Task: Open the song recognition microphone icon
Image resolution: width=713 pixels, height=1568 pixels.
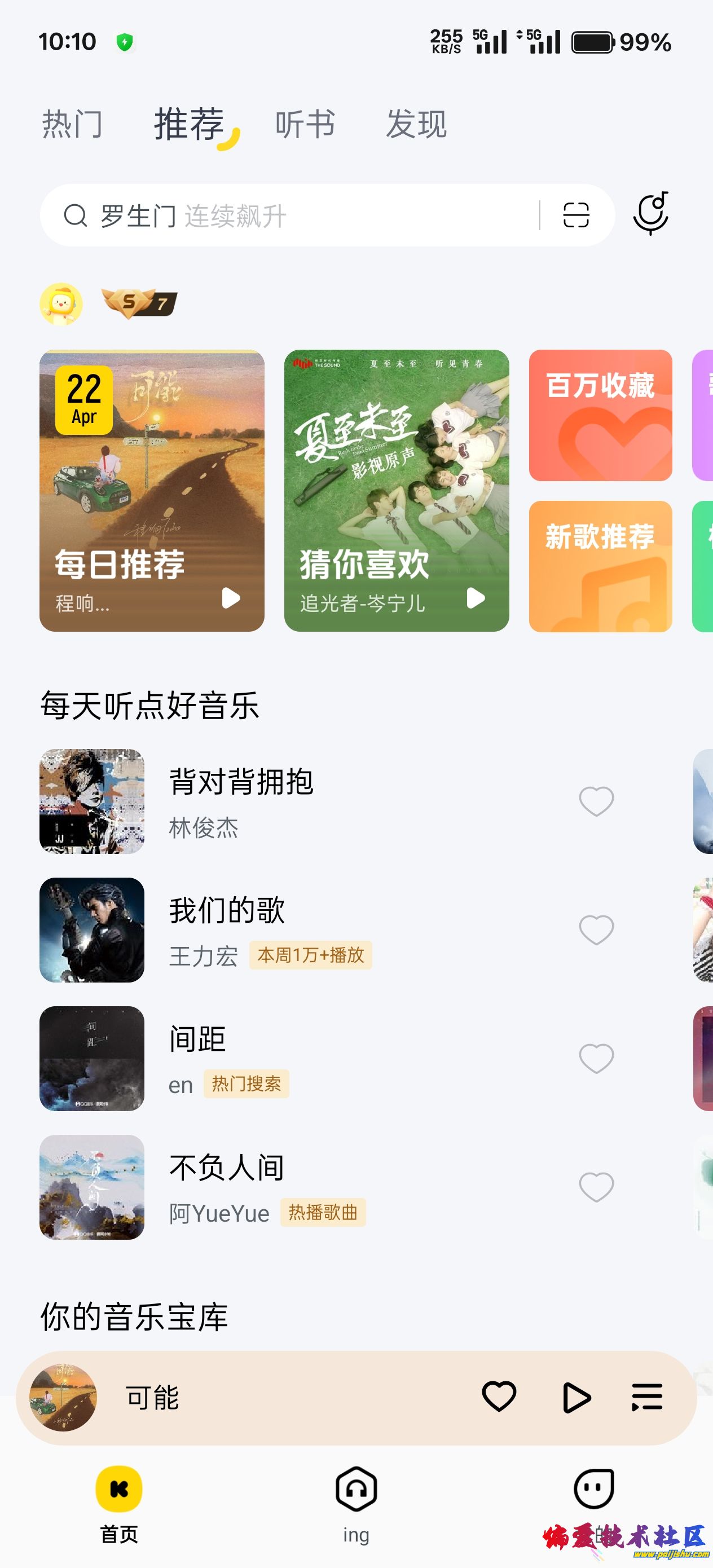Action: coord(651,214)
